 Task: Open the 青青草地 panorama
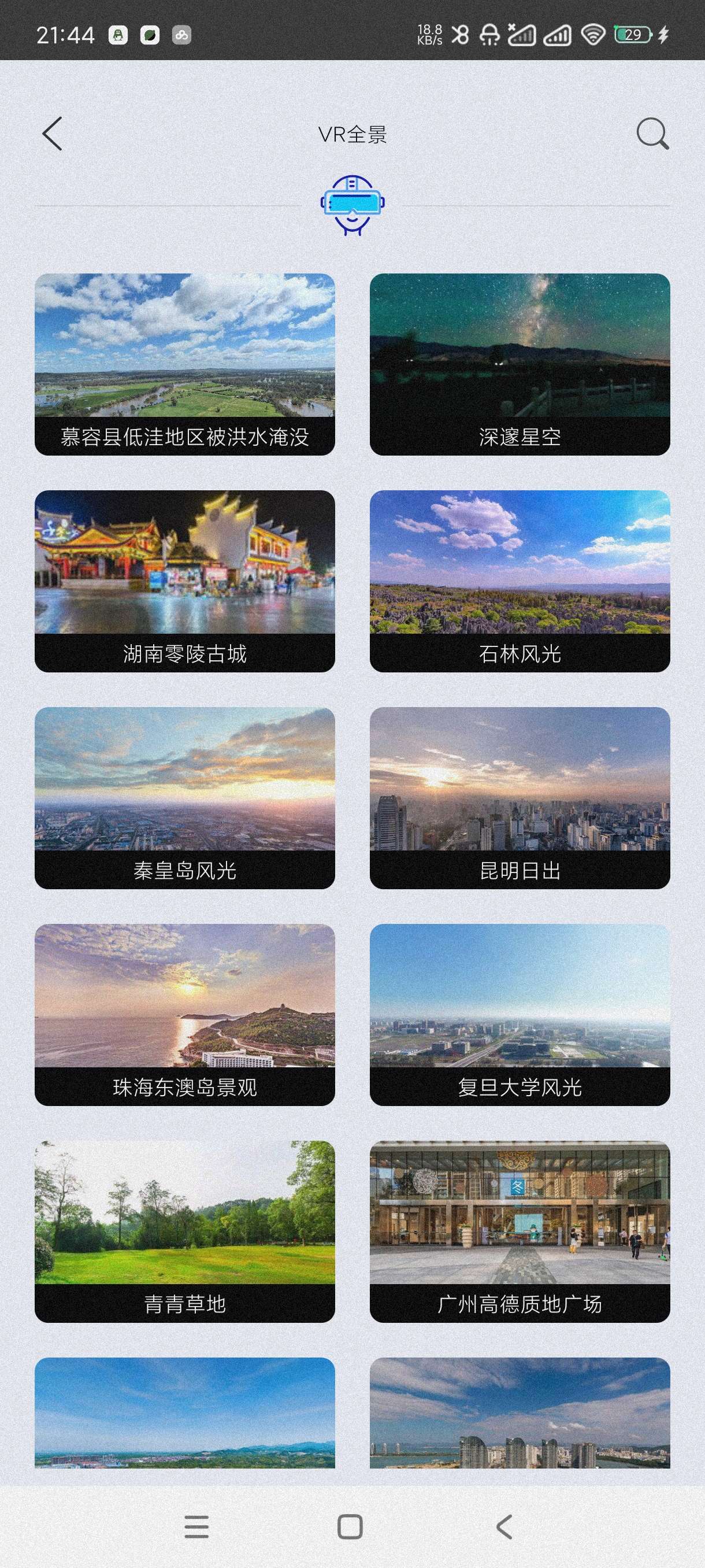click(x=184, y=1231)
